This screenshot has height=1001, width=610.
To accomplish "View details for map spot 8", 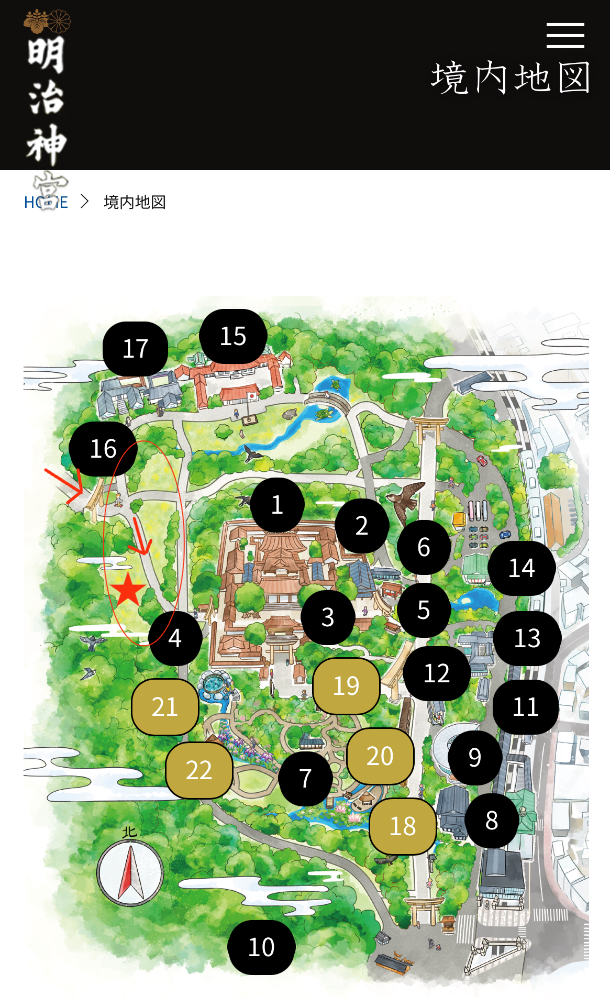I will [x=491, y=820].
